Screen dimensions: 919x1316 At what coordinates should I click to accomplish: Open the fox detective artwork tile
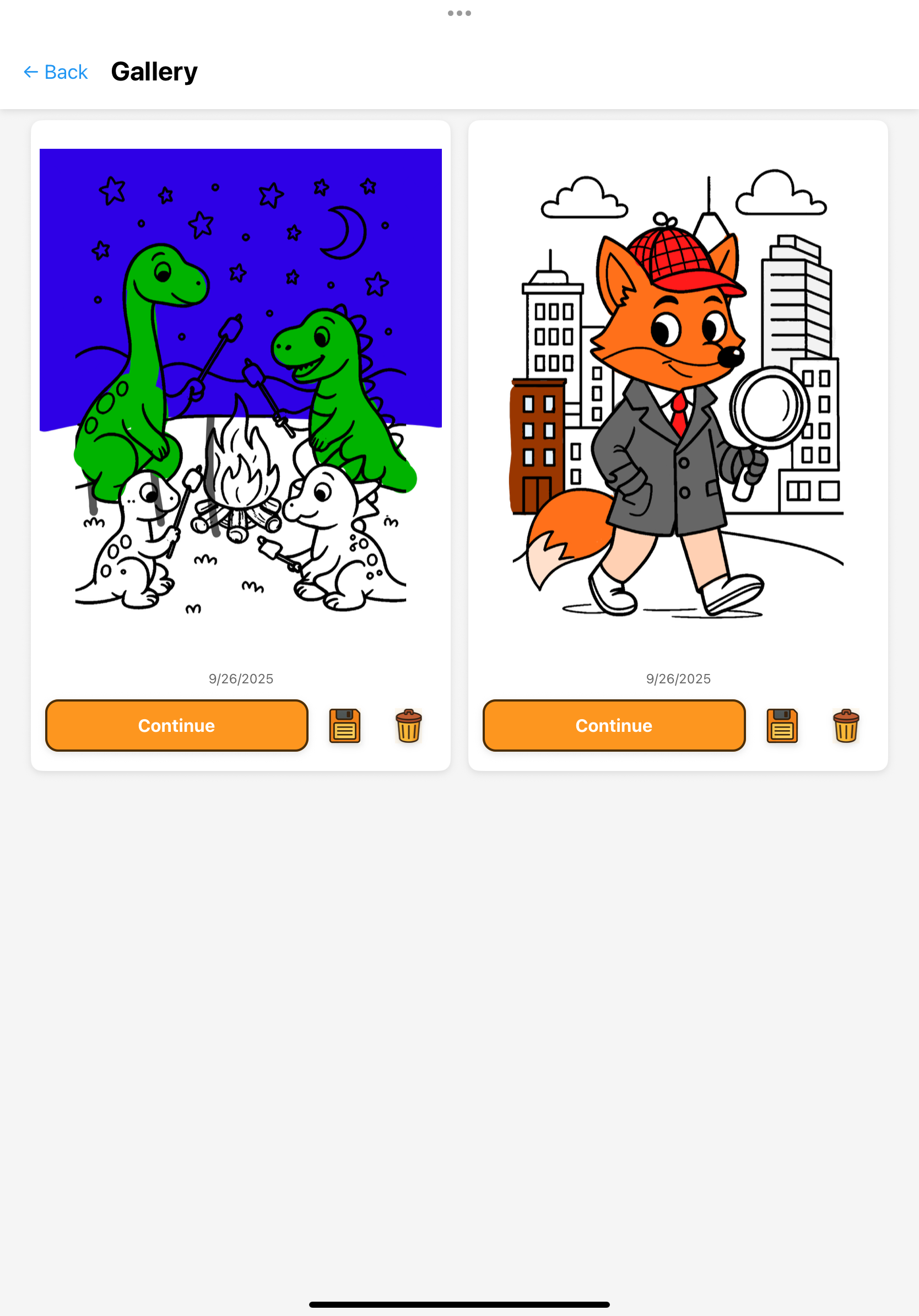[678, 390]
